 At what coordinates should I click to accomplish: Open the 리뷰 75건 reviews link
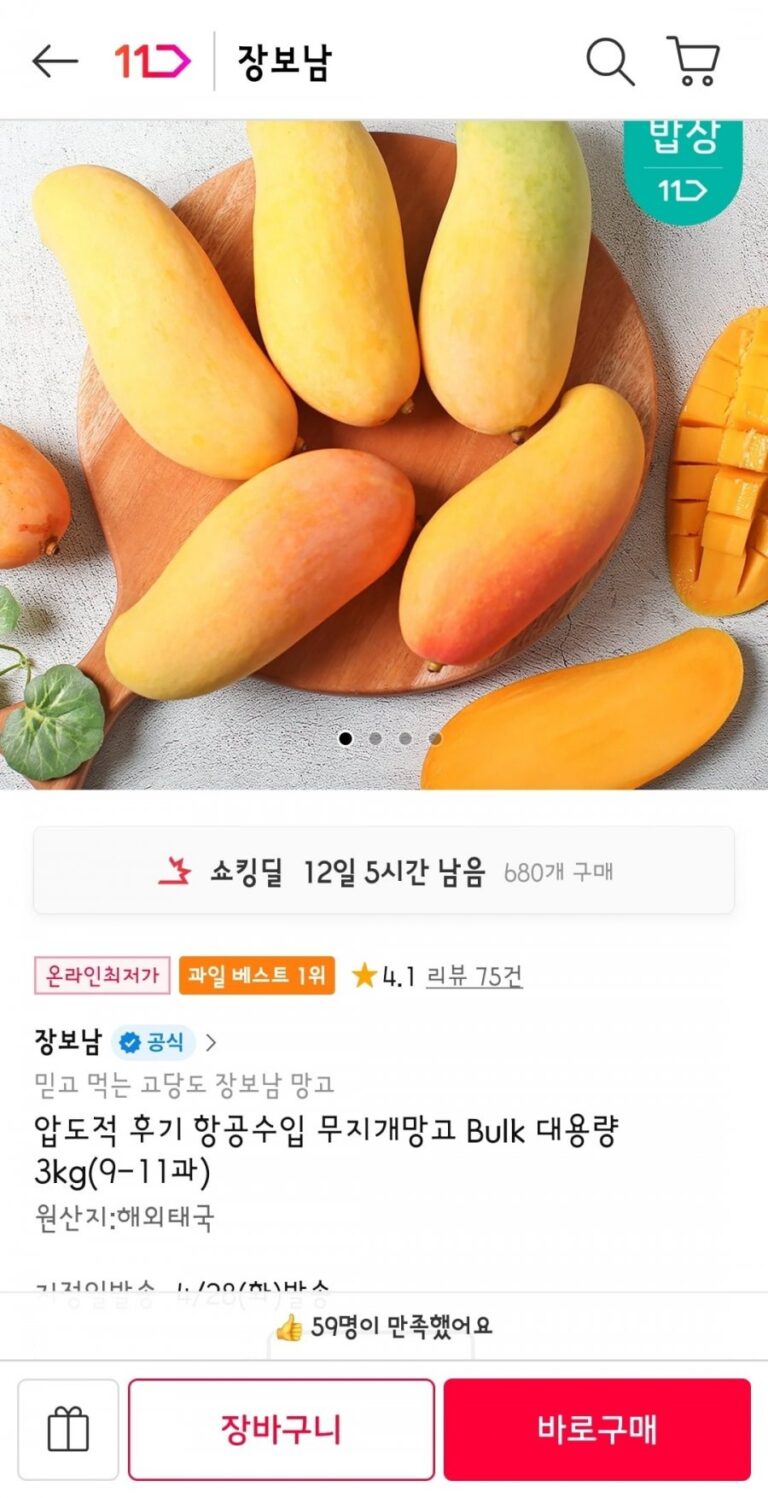474,976
